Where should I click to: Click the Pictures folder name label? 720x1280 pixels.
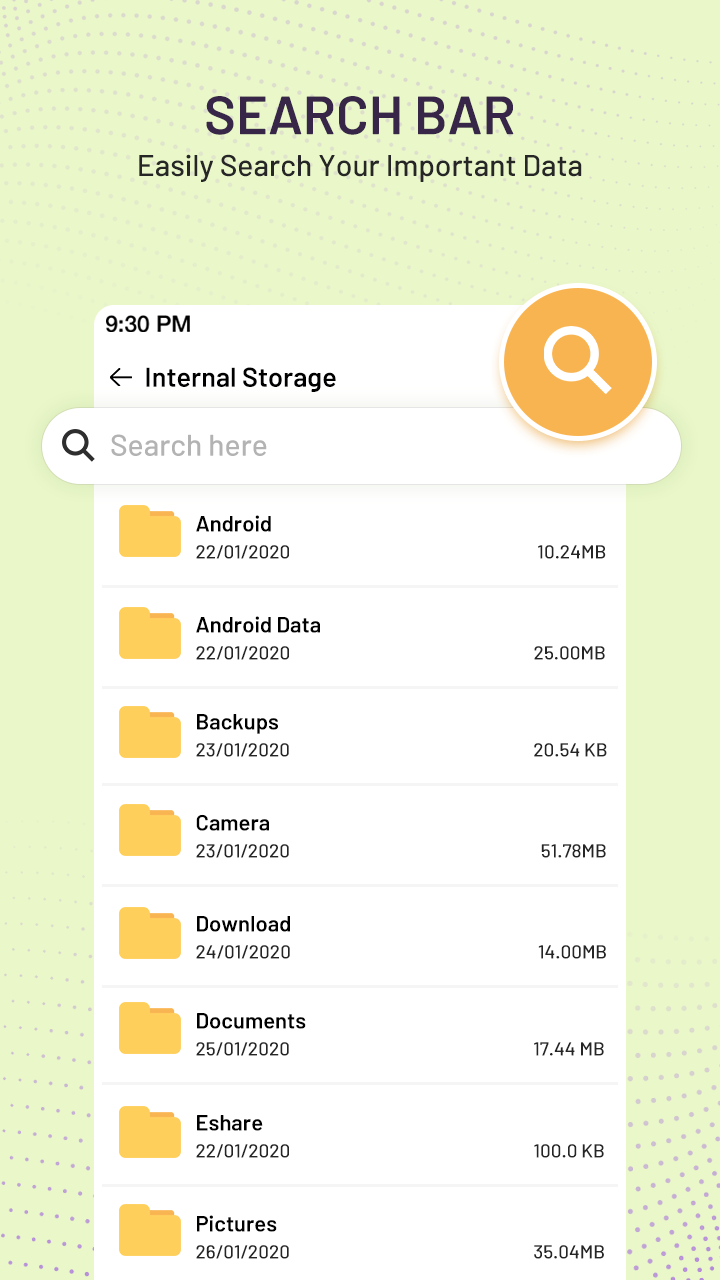click(236, 1222)
